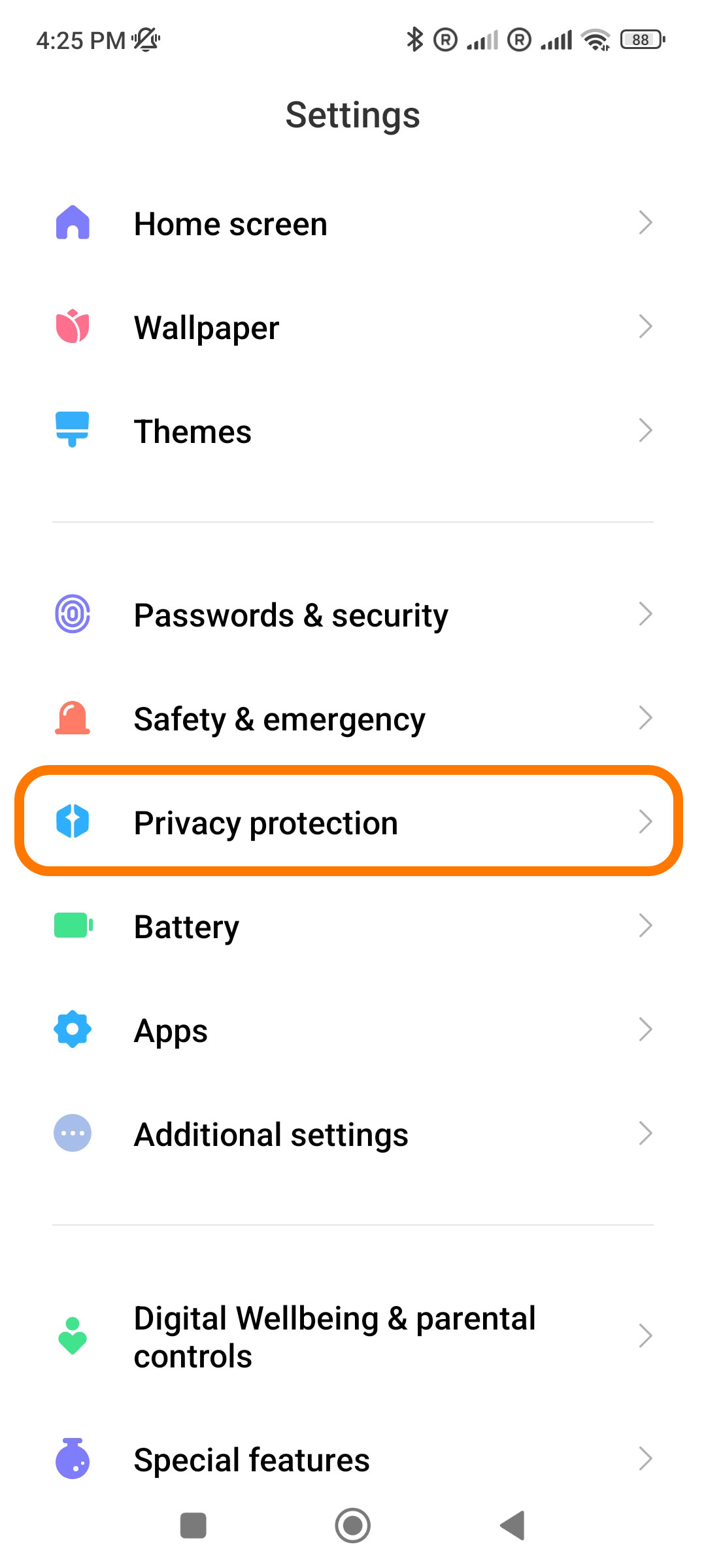
Task: Open Special features
Action: click(353, 1460)
